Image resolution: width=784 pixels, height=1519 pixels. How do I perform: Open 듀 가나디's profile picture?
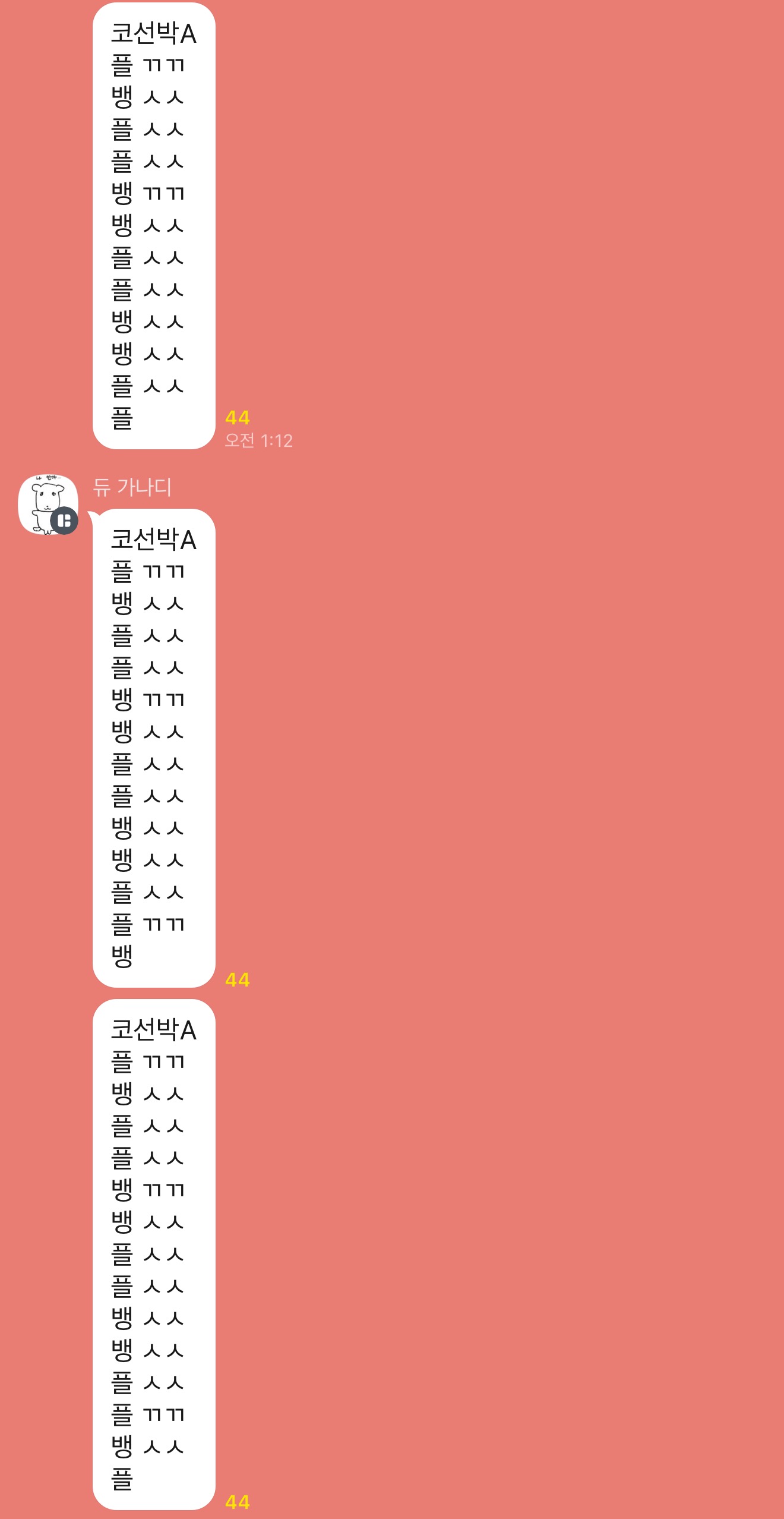pyautogui.click(x=48, y=504)
